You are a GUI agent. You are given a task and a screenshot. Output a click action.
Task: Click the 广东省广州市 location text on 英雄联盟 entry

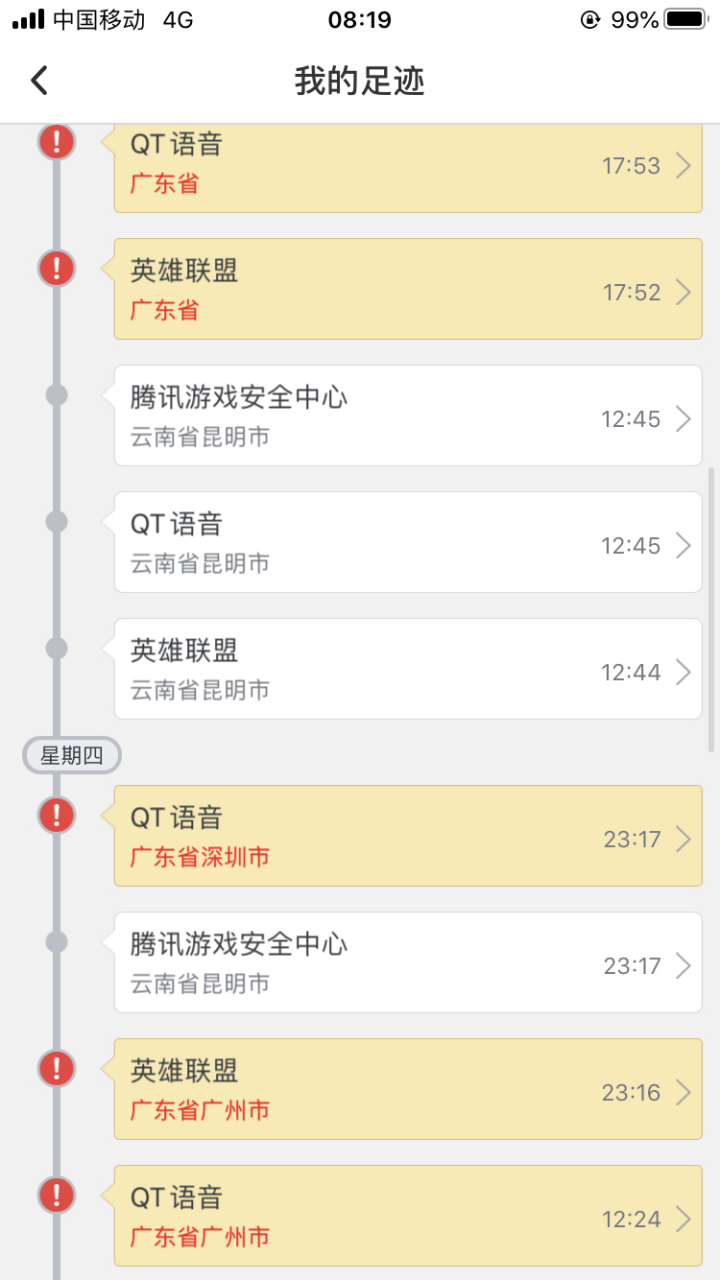pyautogui.click(x=198, y=1109)
